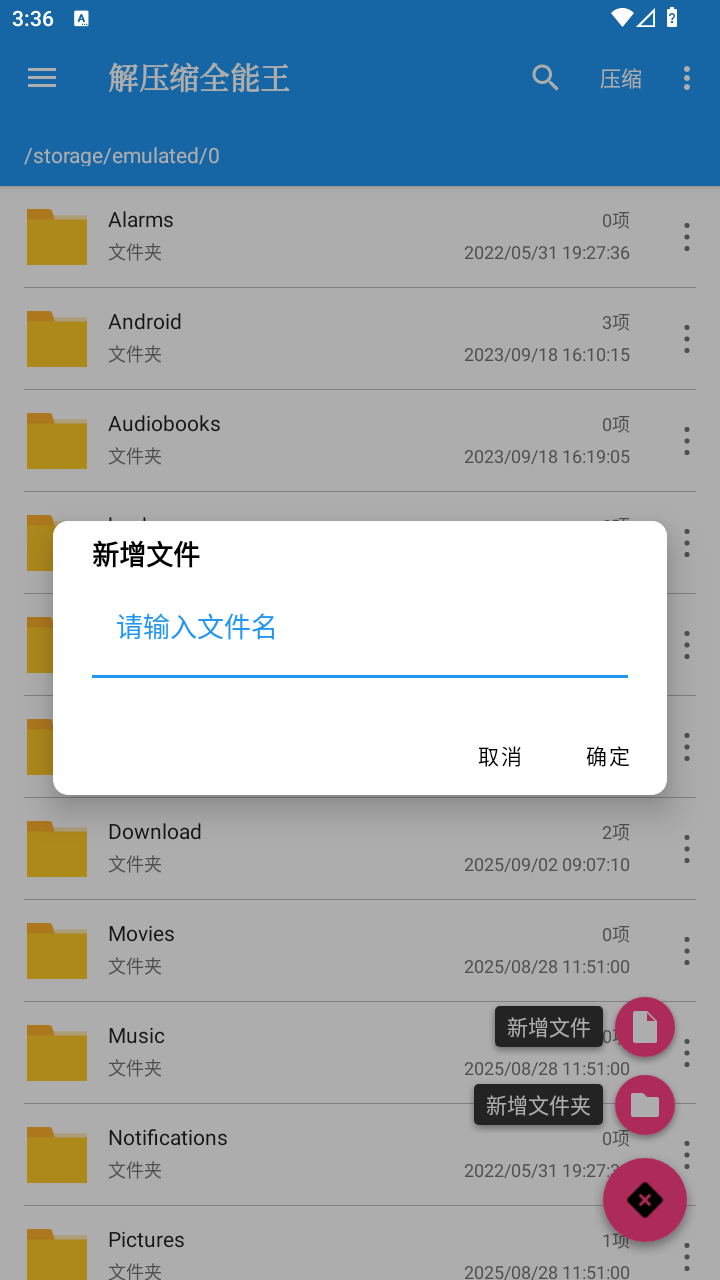This screenshot has height=1280, width=720.
Task: Close the floating action menu with the X button
Action: [645, 1200]
